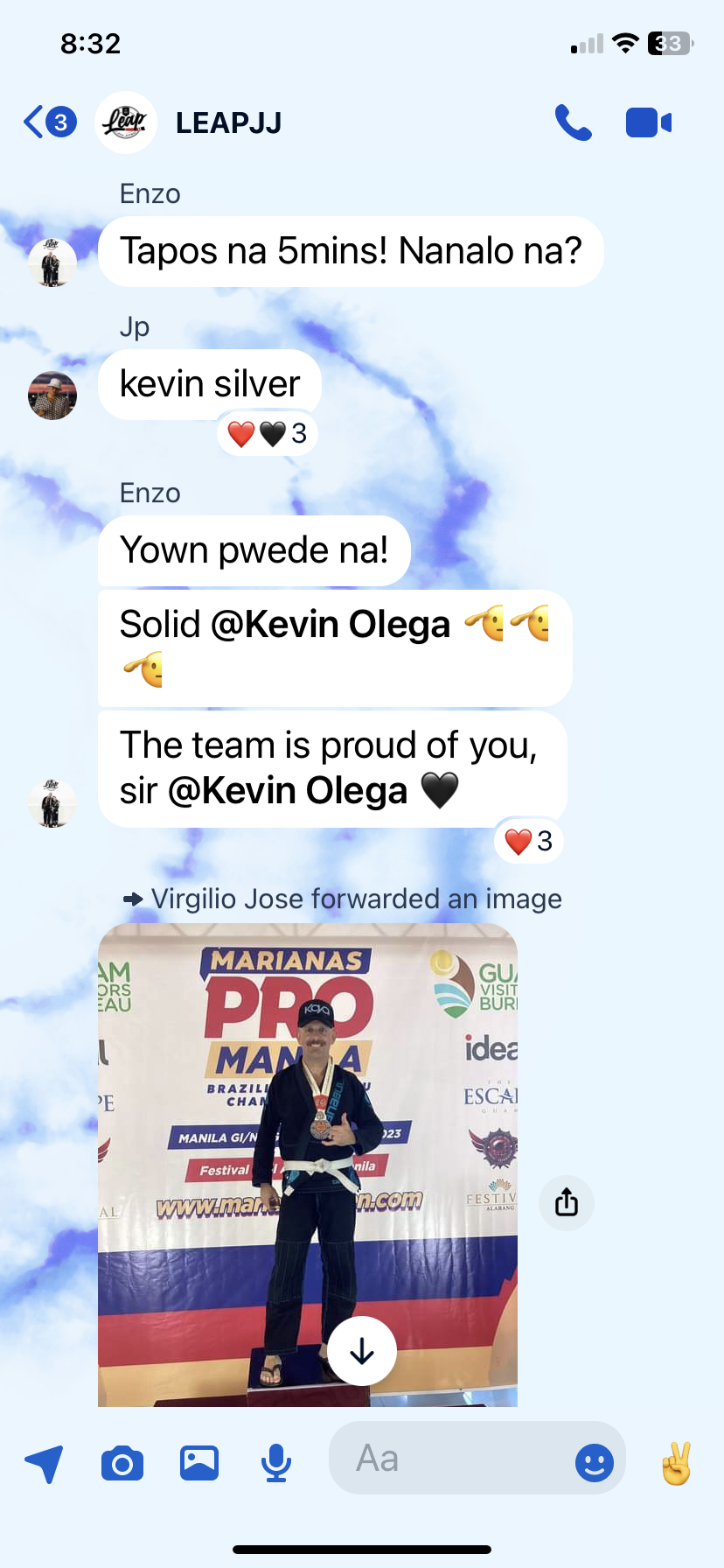
Task: Open the camera to take a photo
Action: pyautogui.click(x=122, y=1463)
